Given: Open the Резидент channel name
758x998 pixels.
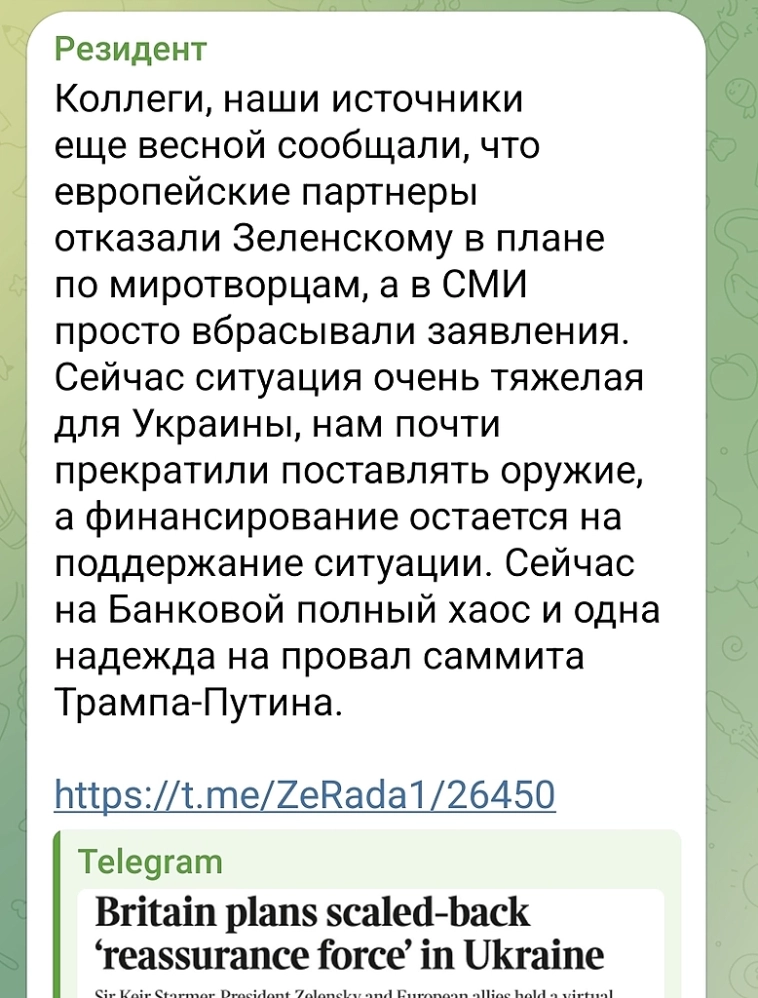Looking at the screenshot, I should (130, 49).
